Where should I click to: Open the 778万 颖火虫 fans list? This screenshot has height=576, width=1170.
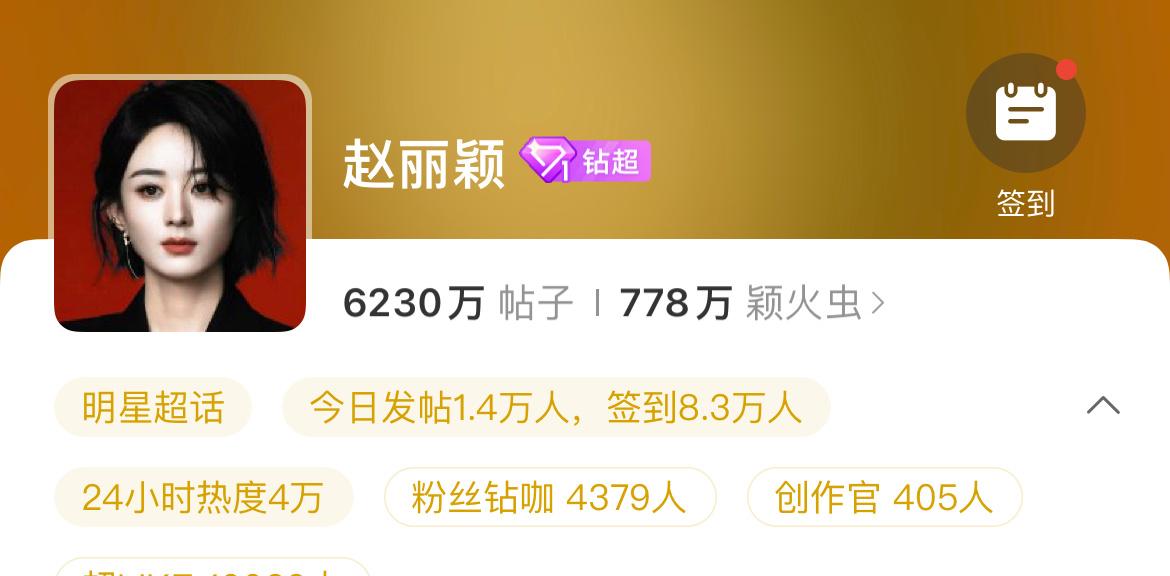751,302
